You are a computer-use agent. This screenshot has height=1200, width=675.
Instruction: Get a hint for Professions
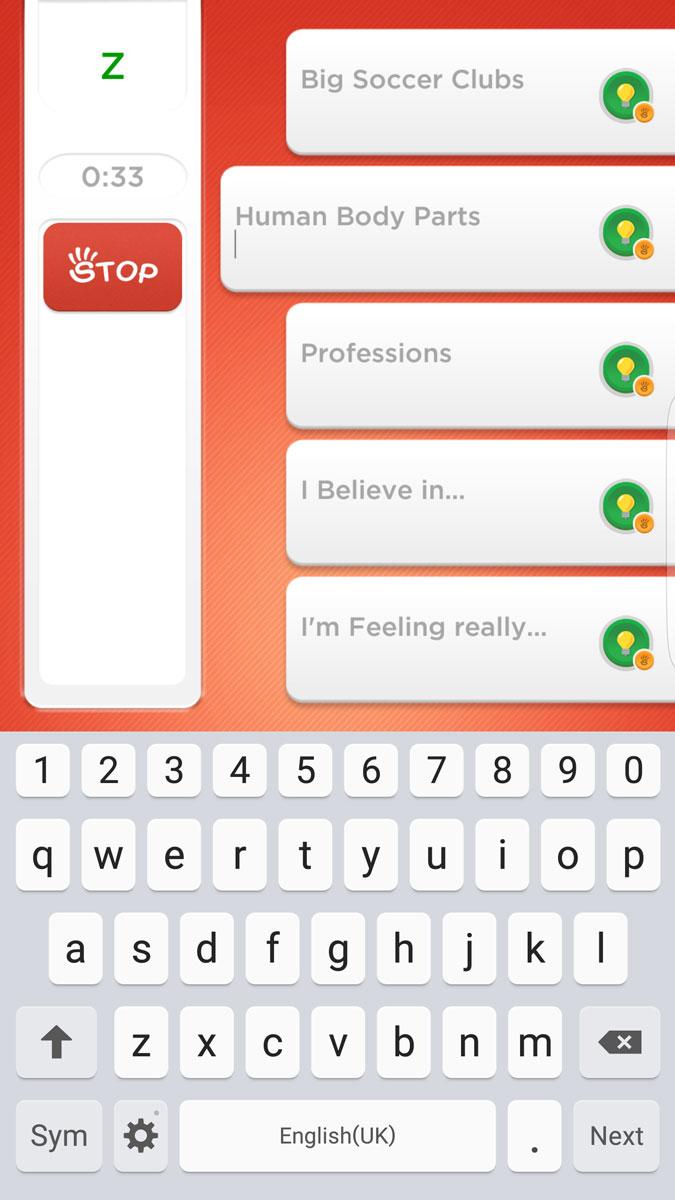point(627,370)
